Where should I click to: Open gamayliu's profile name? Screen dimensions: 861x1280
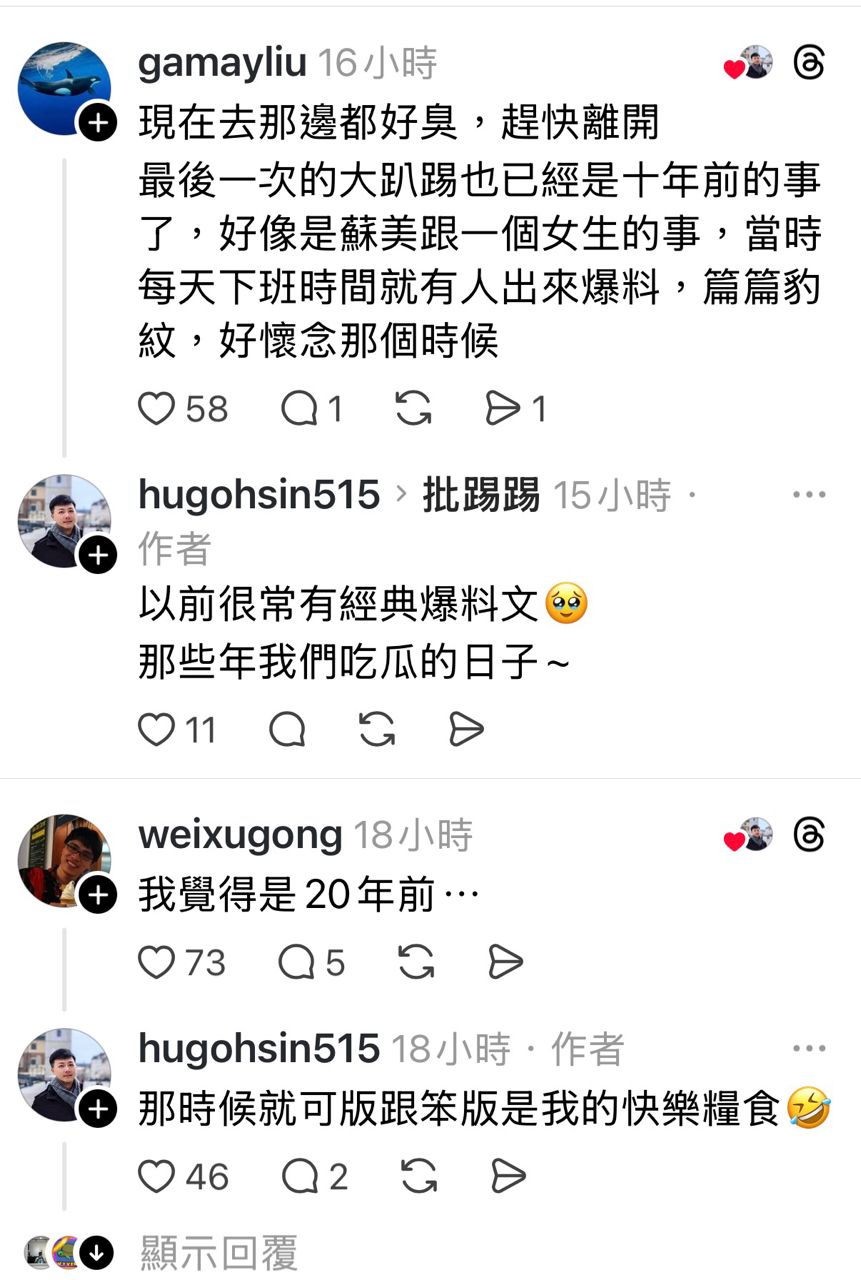pyautogui.click(x=222, y=64)
